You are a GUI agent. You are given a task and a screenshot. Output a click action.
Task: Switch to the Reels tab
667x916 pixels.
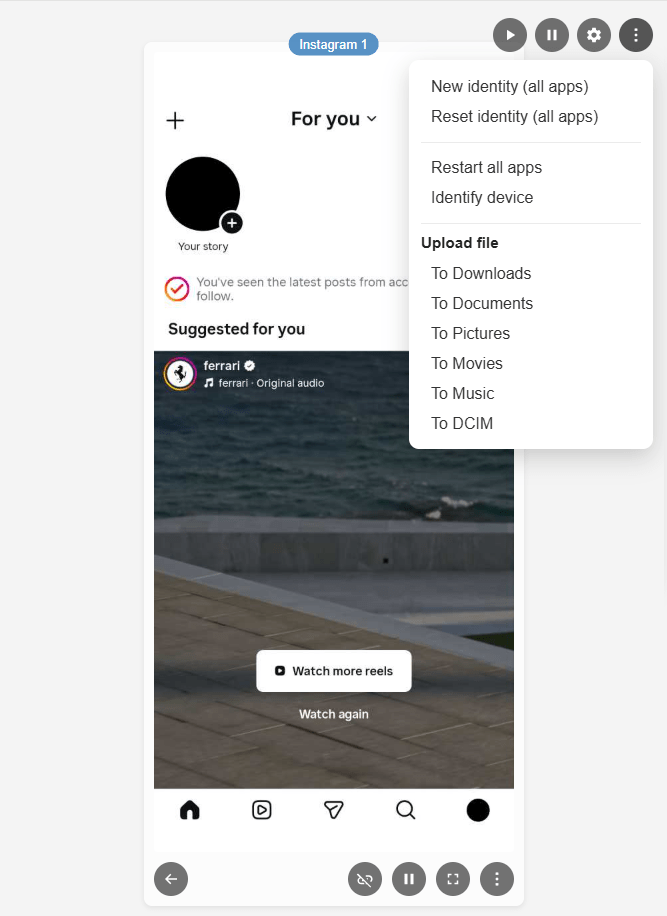[262, 810]
